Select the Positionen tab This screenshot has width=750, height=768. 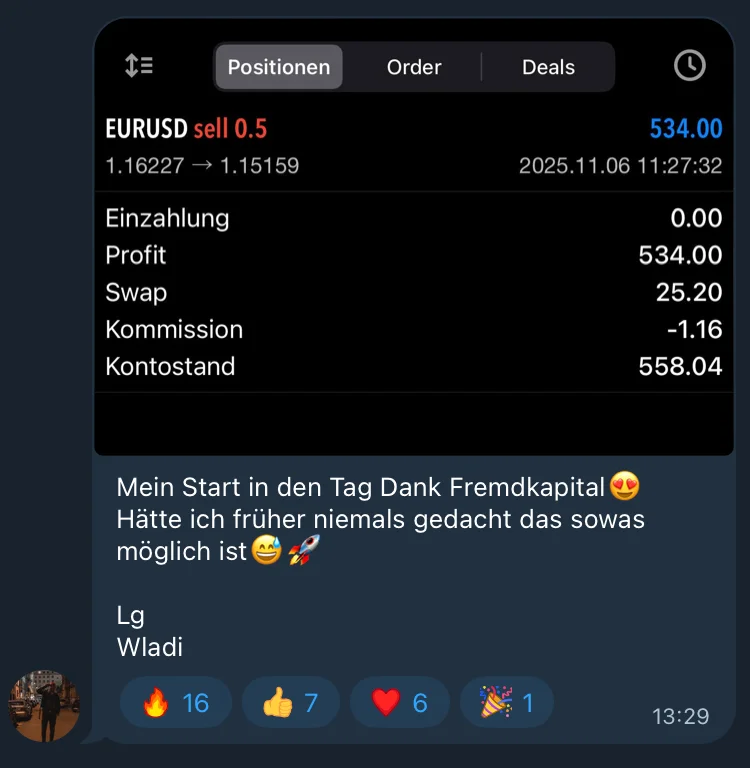pyautogui.click(x=278, y=67)
